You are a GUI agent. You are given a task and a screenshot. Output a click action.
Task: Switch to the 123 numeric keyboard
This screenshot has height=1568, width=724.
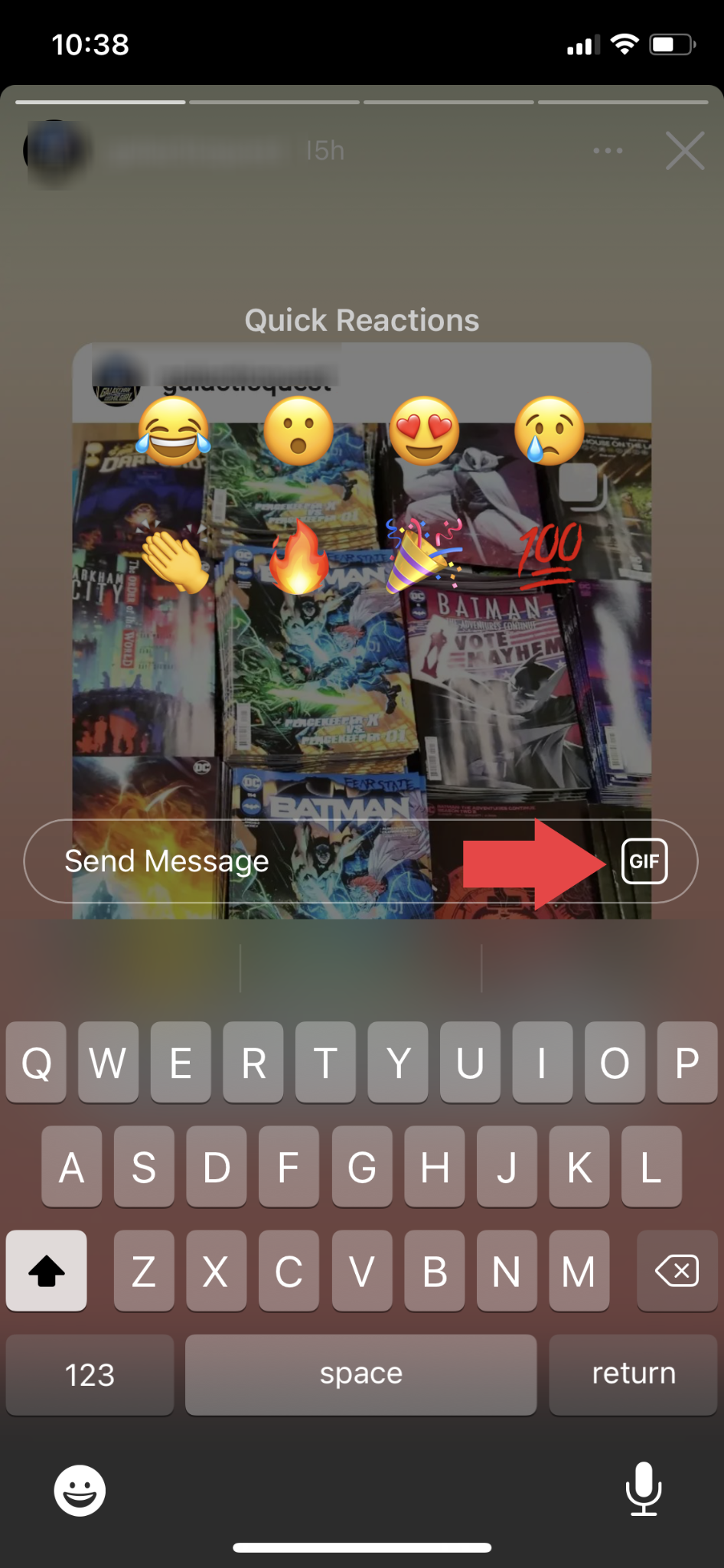point(90,1375)
